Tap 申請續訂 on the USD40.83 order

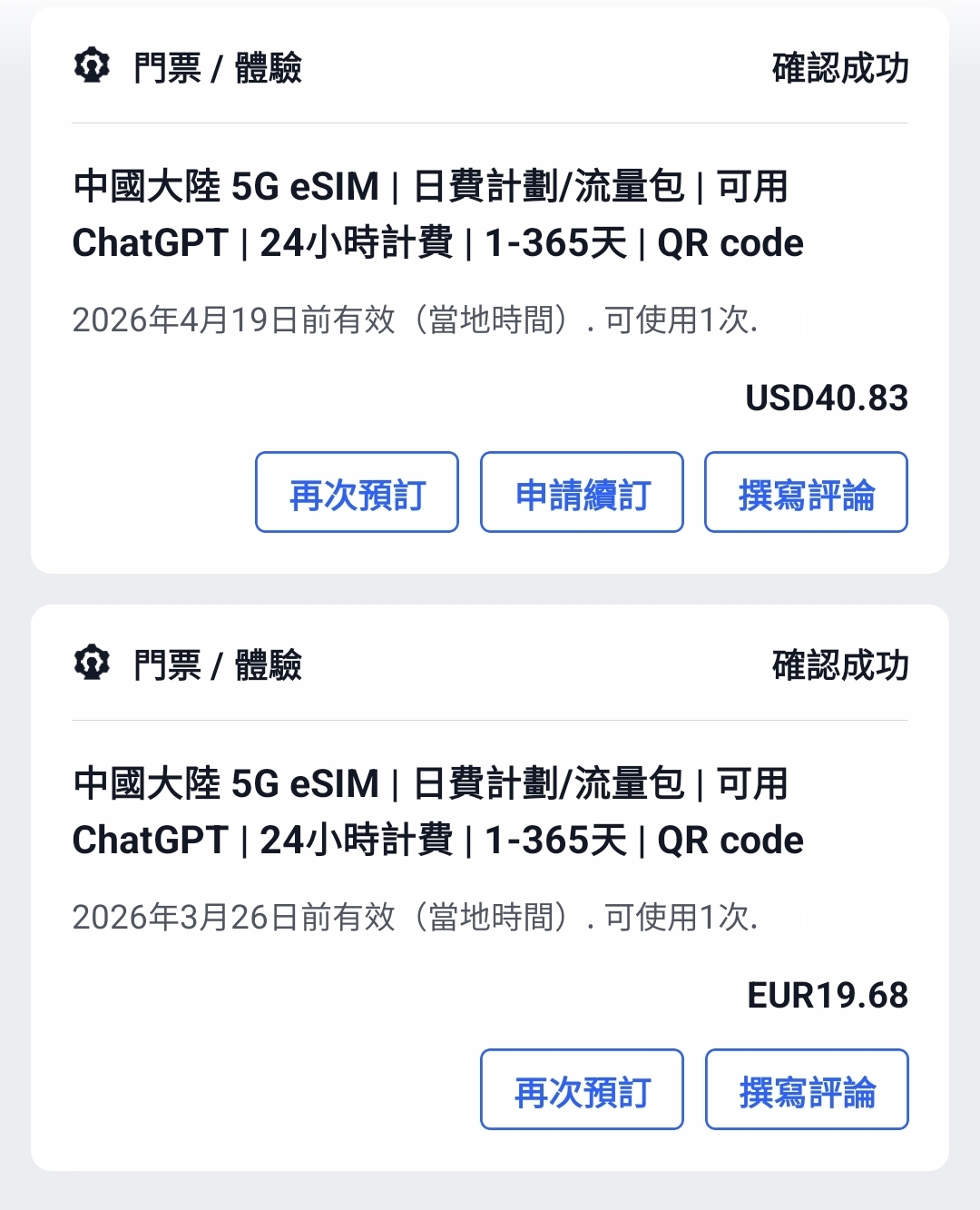click(582, 492)
